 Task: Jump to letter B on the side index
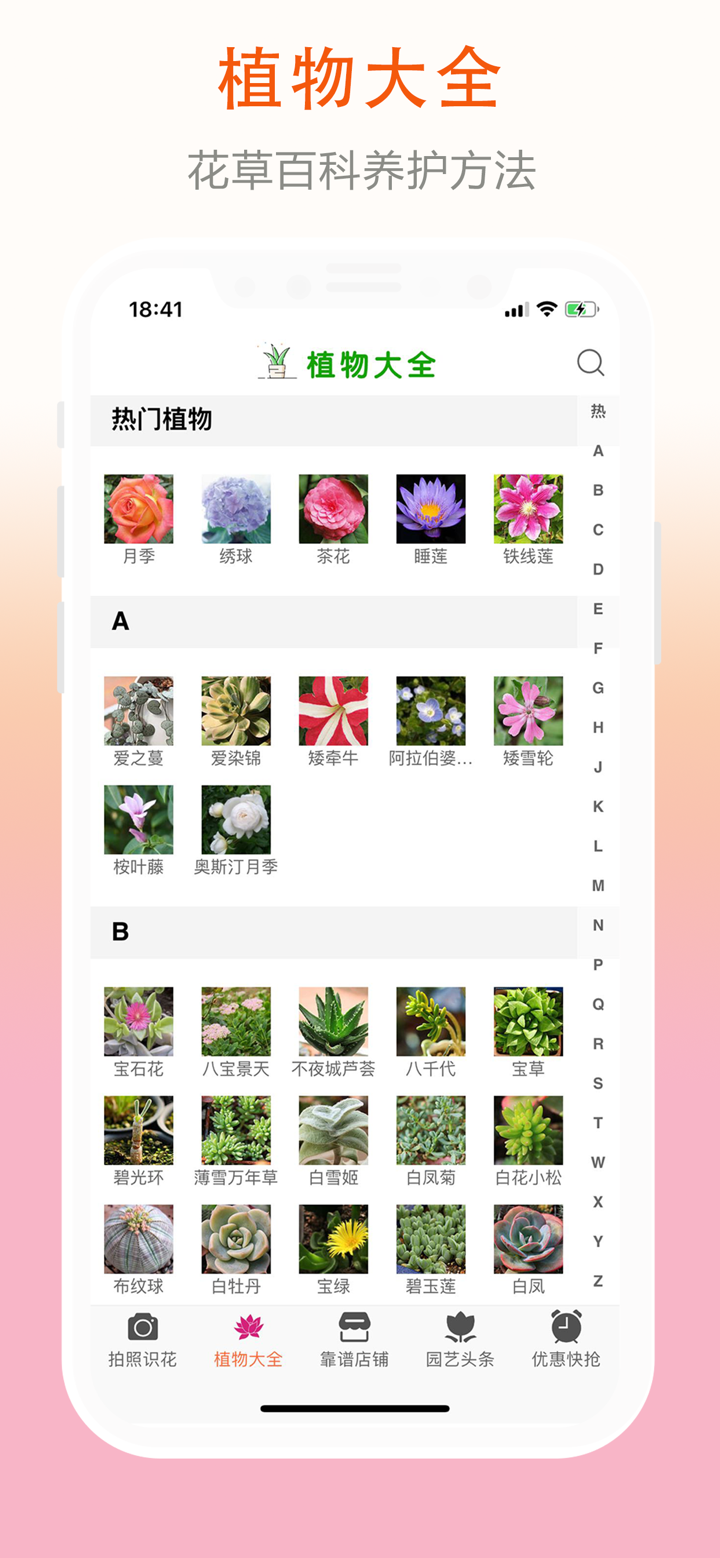coord(597,491)
